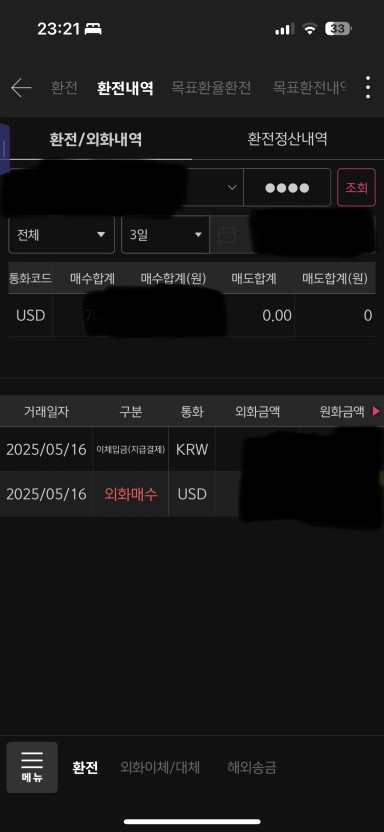This screenshot has height=832, width=384.
Task: Open the 3일 period dropdown
Action: pos(165,235)
